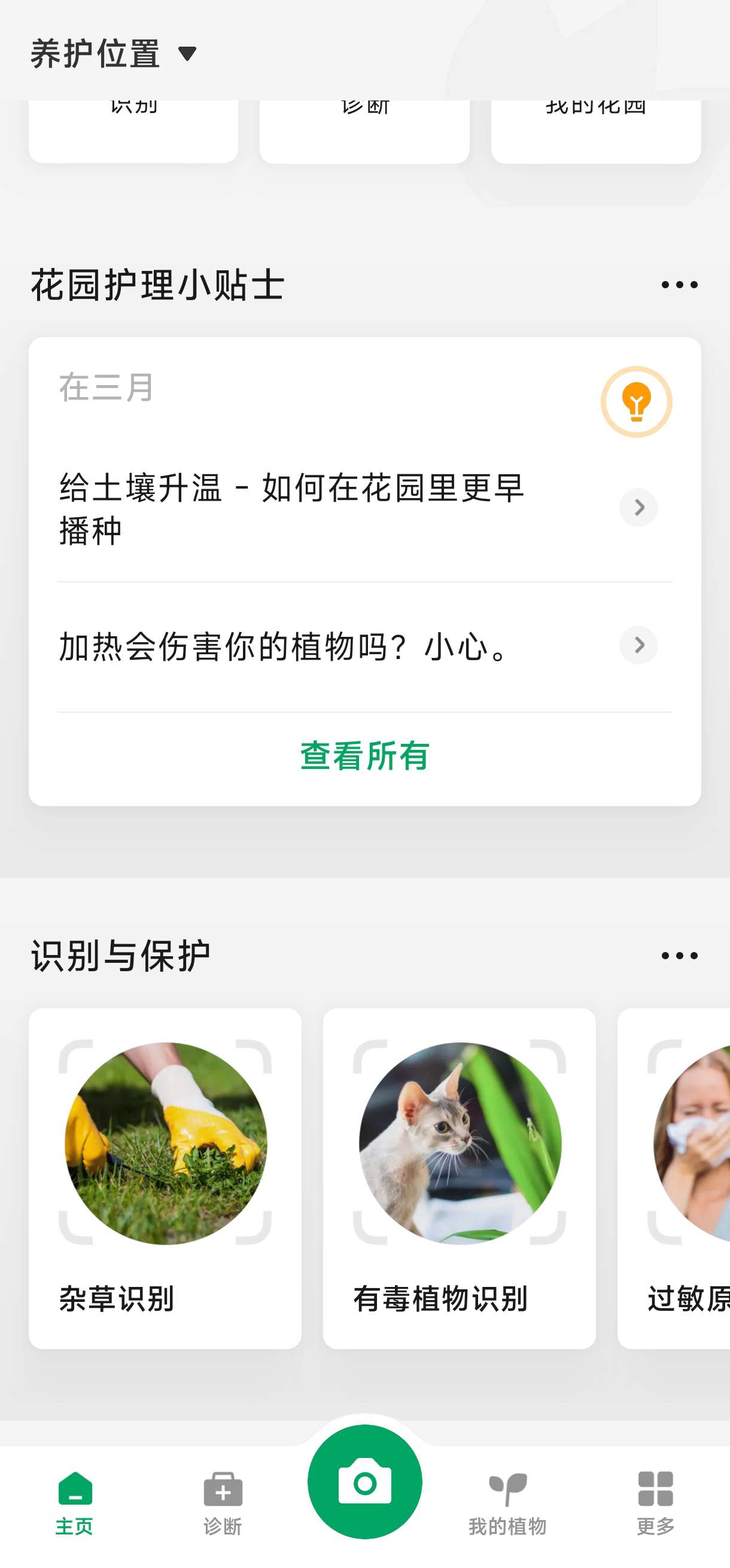Select the 杂草识别 card

pos(165,1178)
